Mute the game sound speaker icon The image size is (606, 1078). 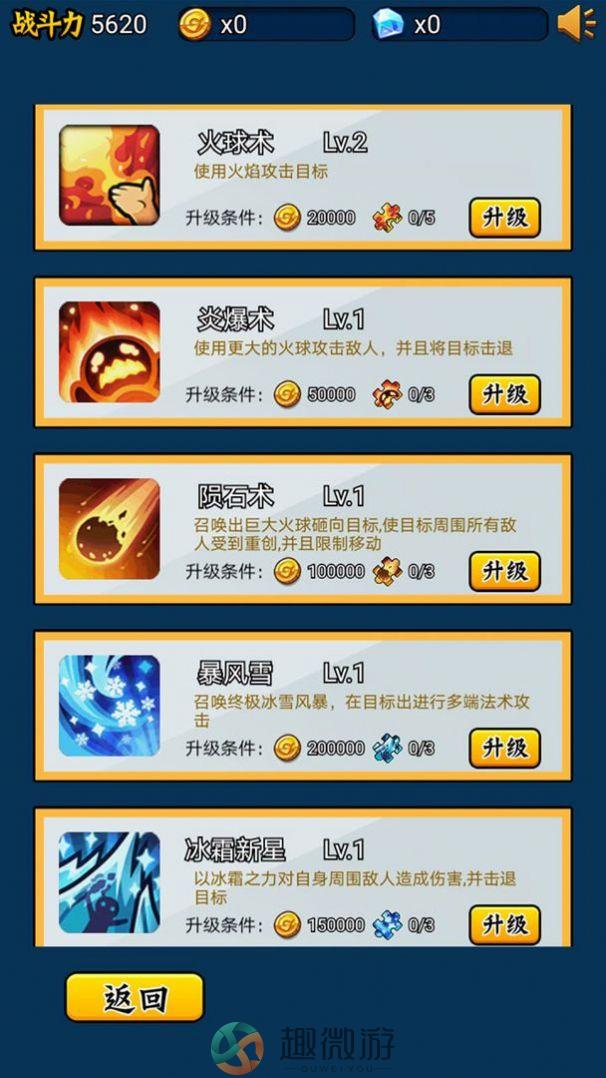(x=577, y=24)
